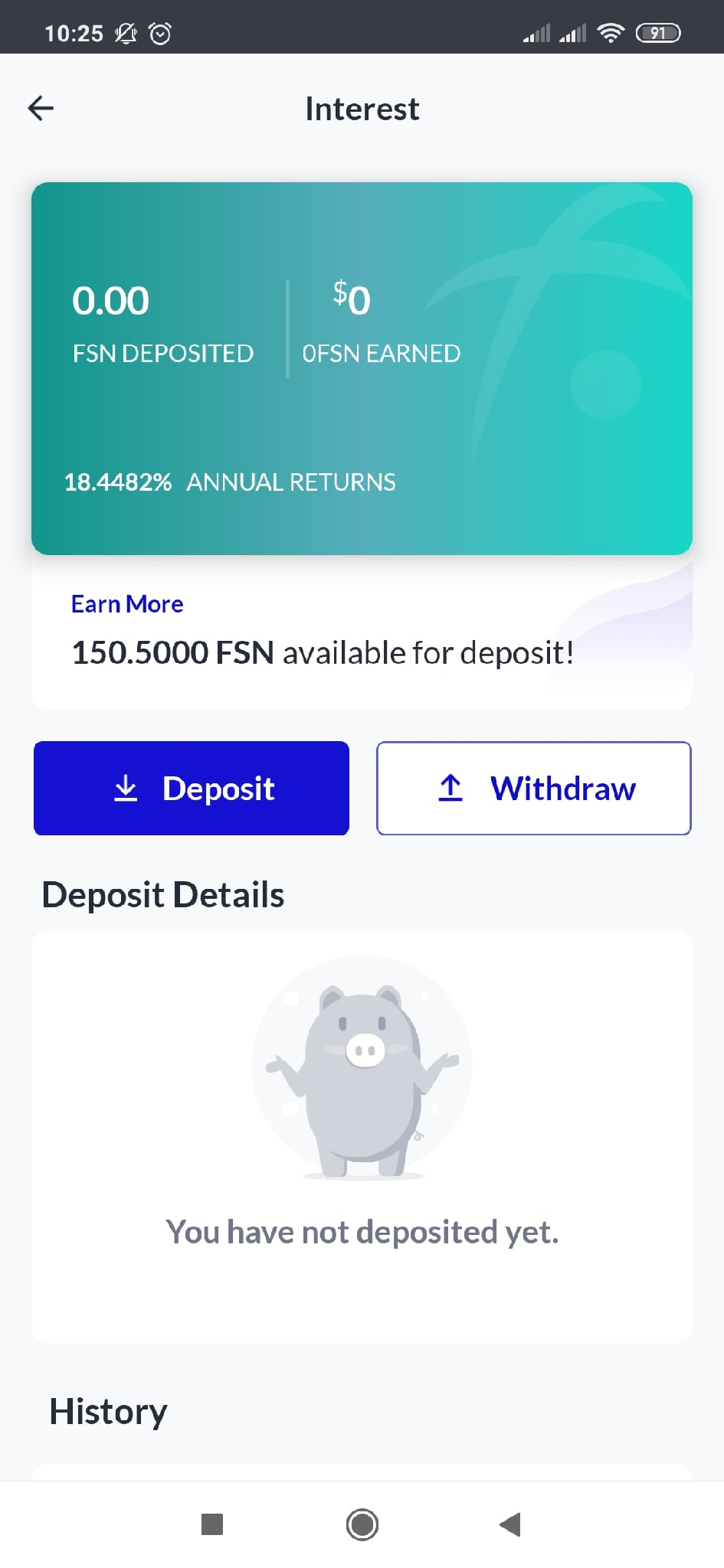Tap the system home button
This screenshot has width=724, height=1568.
362,1524
